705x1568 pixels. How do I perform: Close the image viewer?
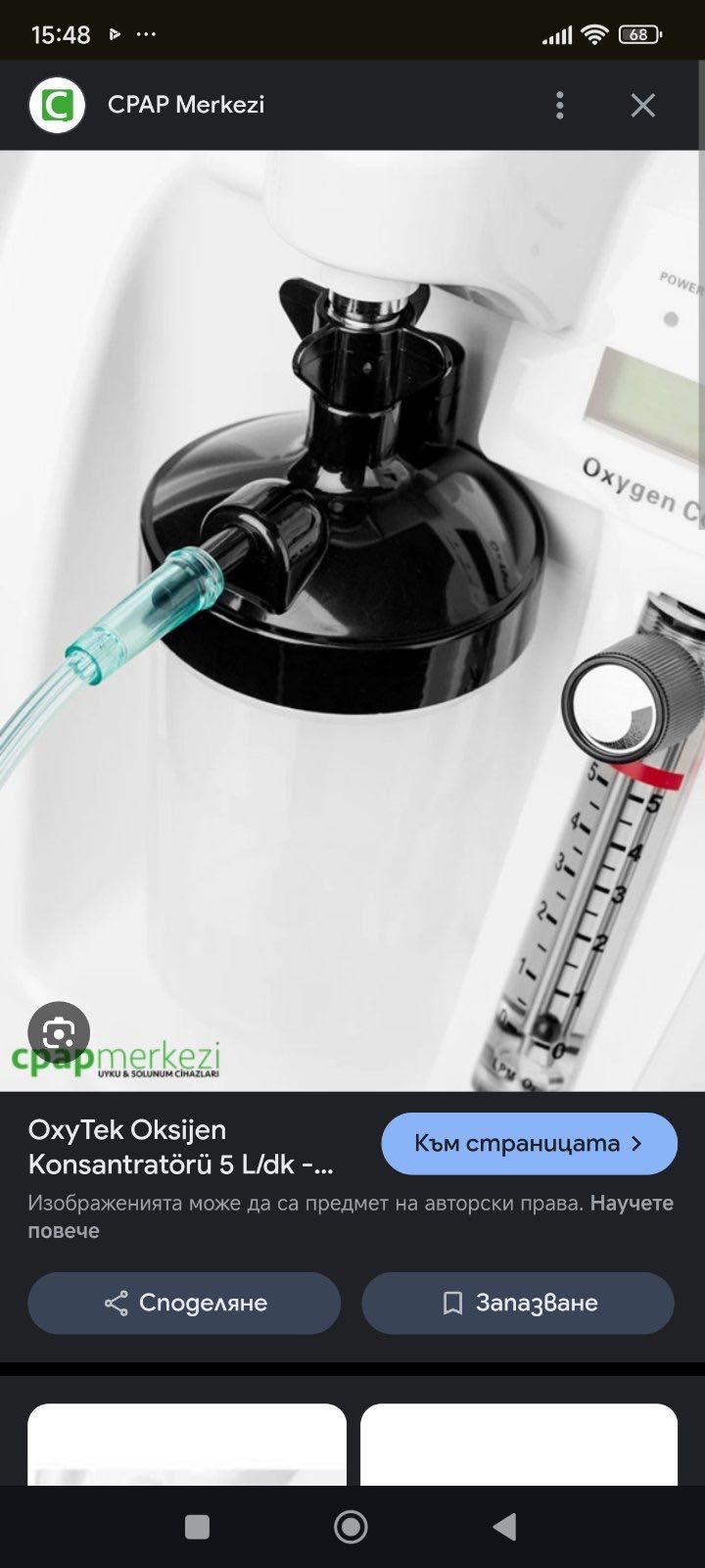pos(642,105)
